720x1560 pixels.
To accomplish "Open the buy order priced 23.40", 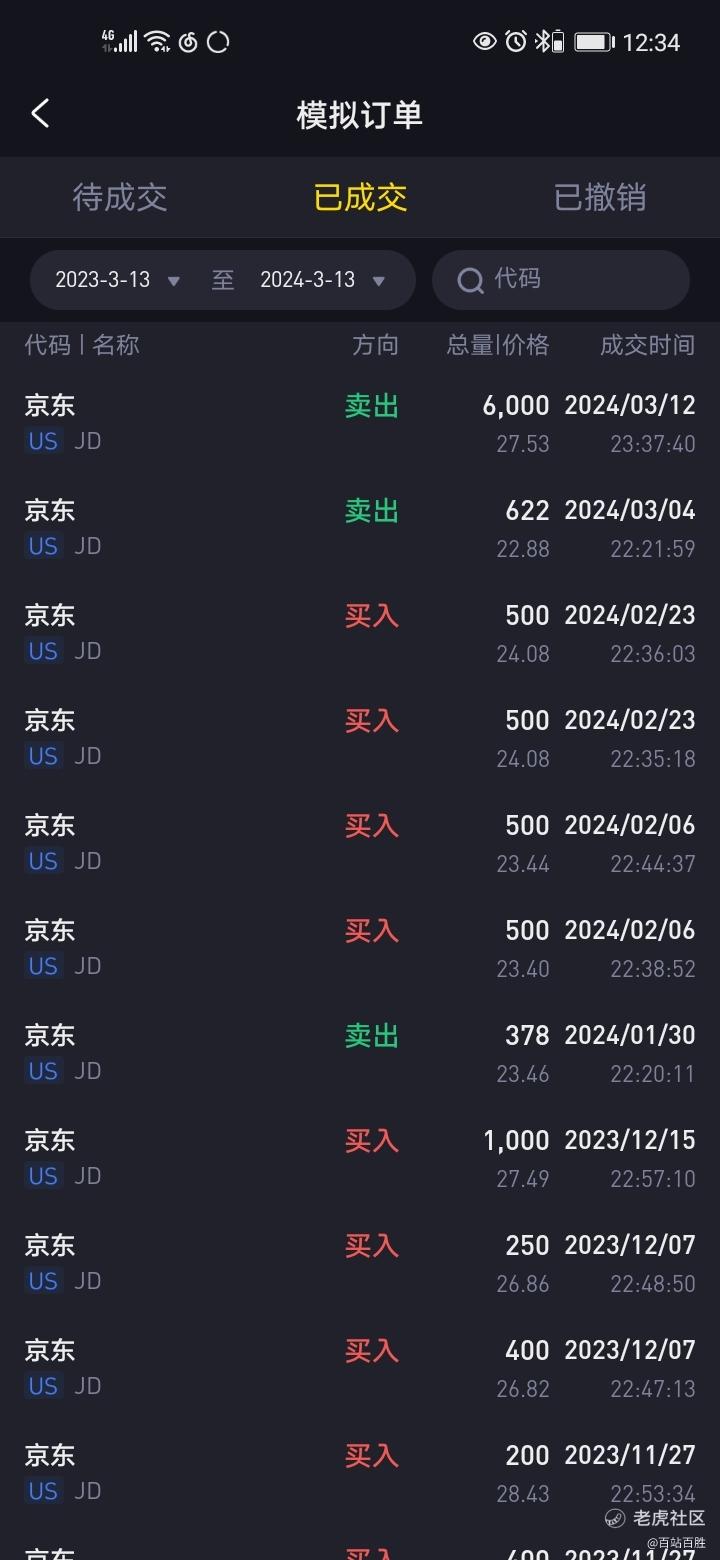I will click(360, 948).
